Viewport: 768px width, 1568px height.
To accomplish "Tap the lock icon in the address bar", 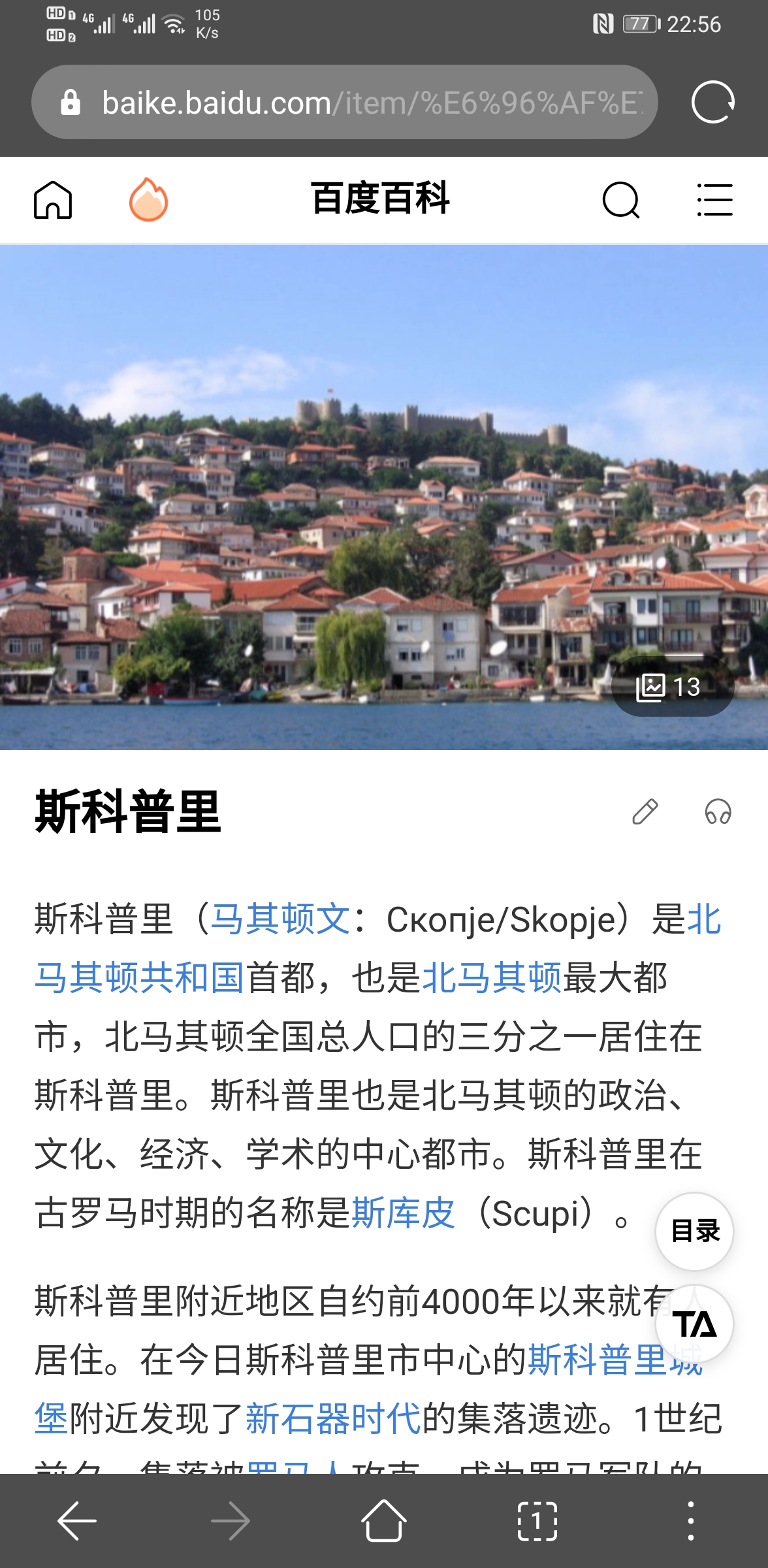I will 71,102.
